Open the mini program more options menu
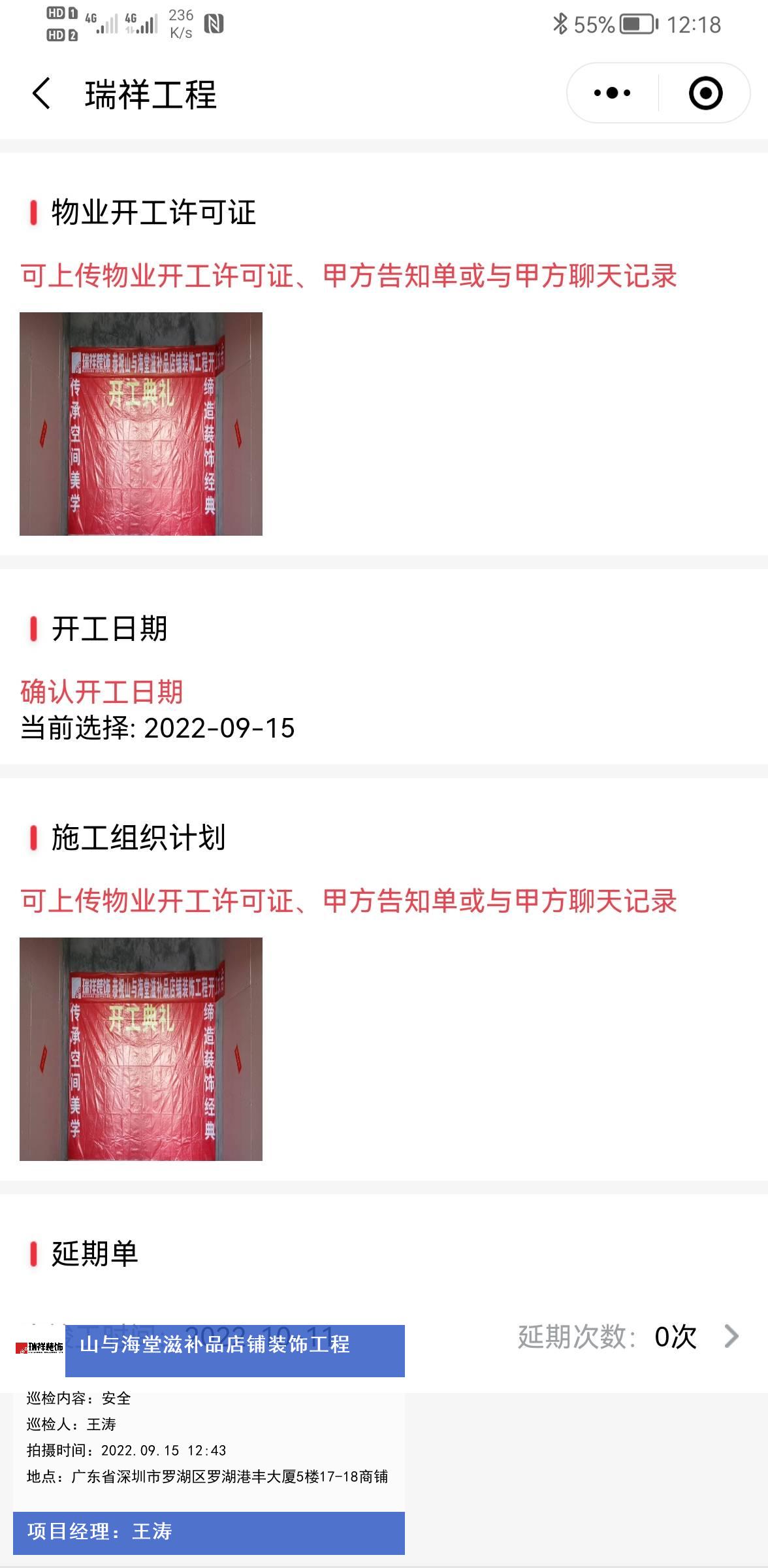 pyautogui.click(x=612, y=93)
